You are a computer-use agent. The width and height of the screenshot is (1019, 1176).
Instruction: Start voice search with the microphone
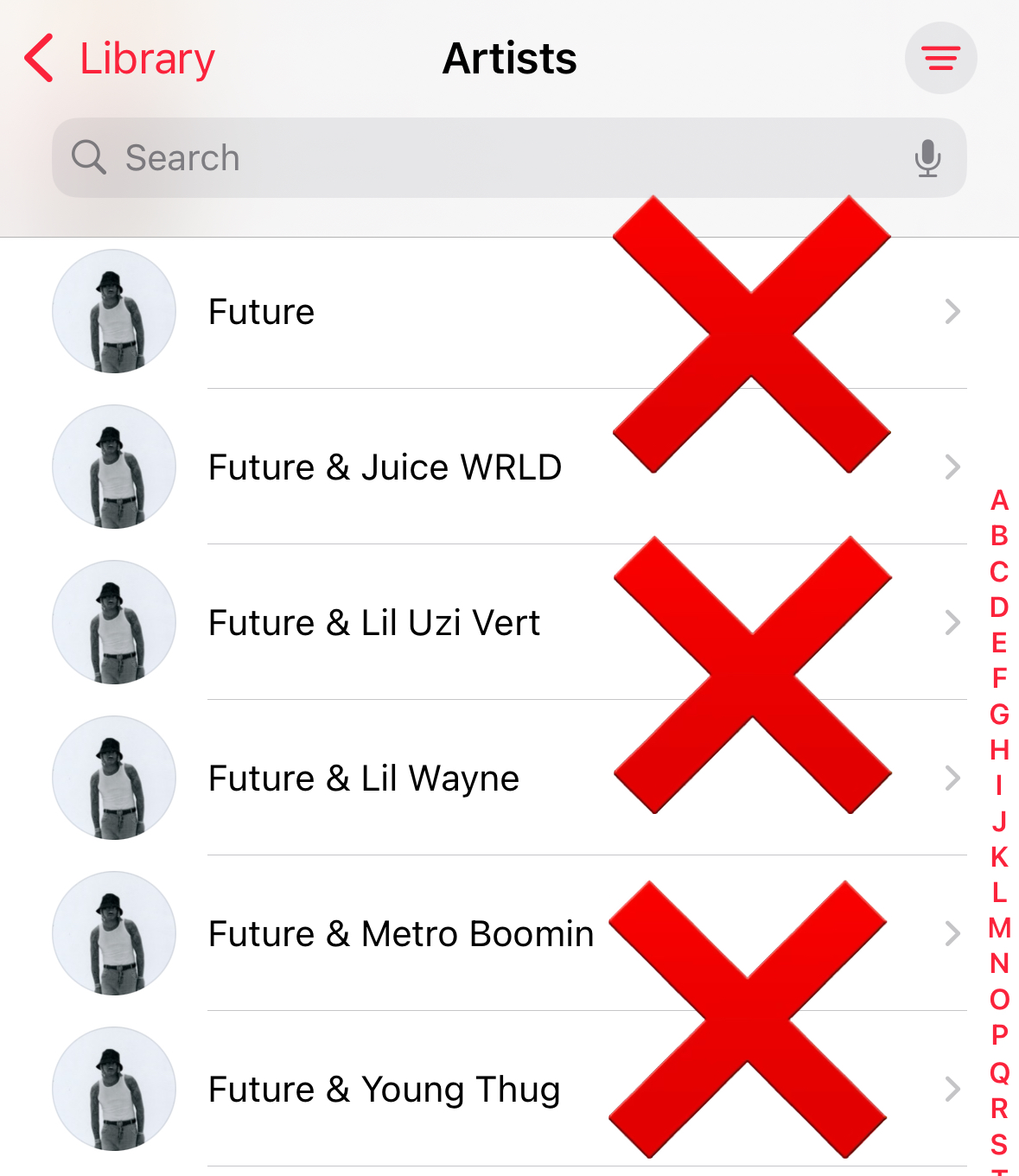pos(927,158)
